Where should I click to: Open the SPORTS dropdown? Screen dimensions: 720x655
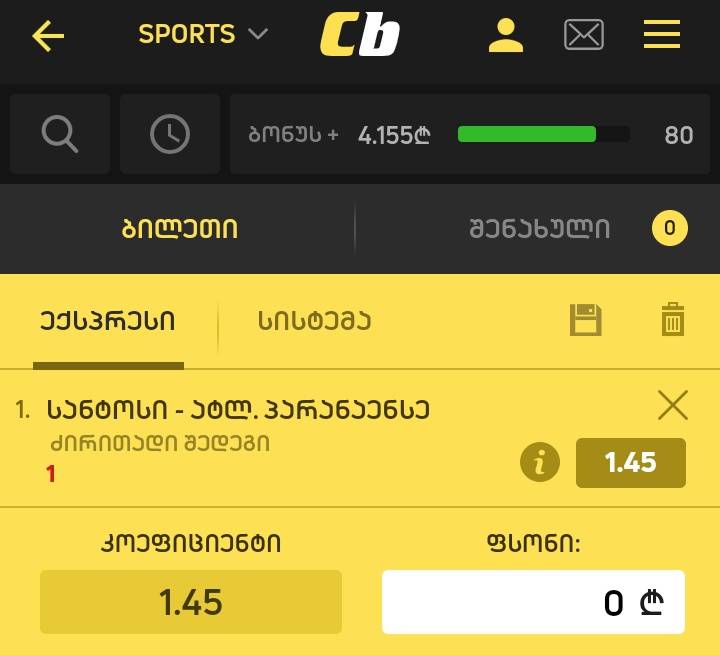click(x=203, y=34)
